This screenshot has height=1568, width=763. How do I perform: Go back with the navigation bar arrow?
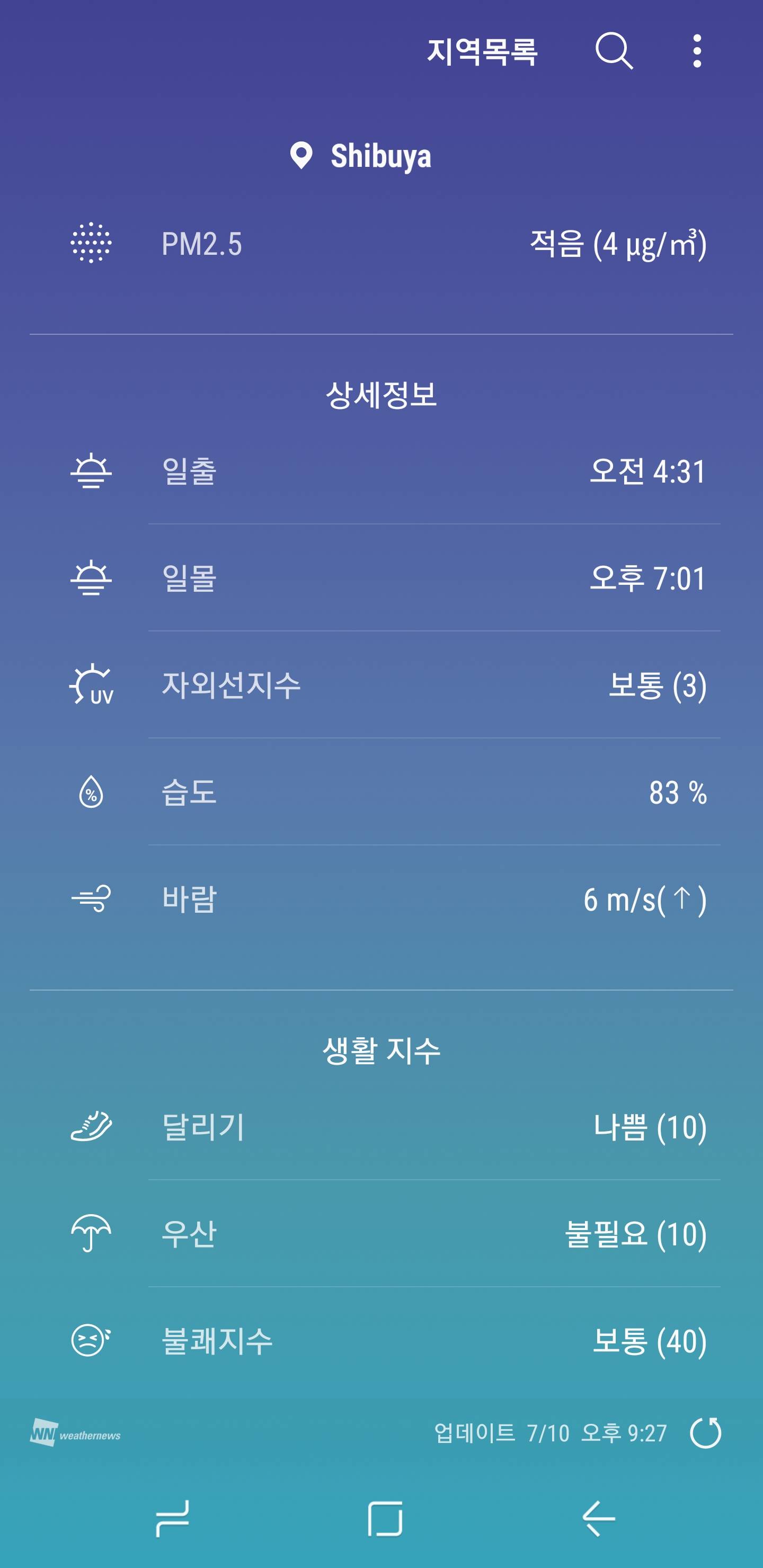599,1518
